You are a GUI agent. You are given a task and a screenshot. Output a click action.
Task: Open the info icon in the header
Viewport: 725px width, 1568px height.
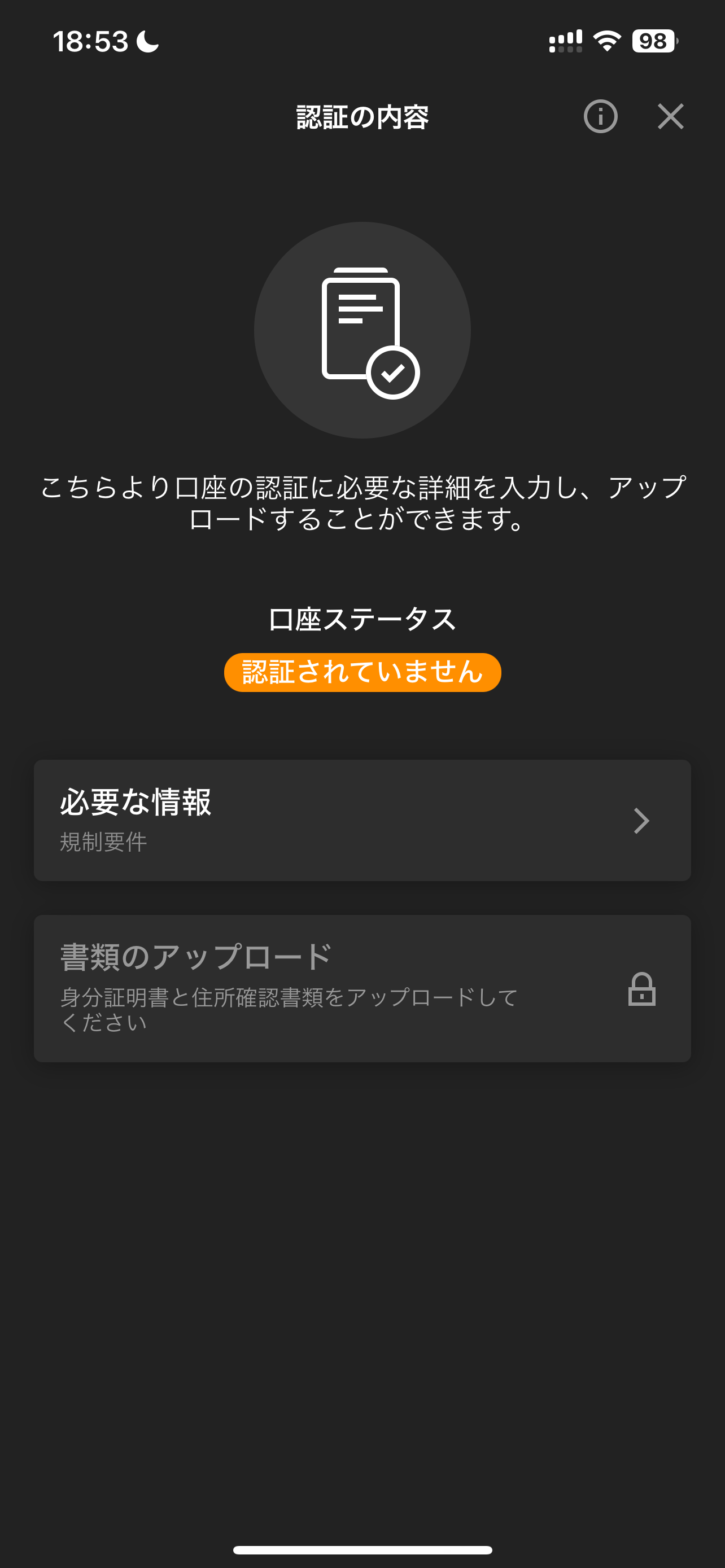(x=600, y=116)
